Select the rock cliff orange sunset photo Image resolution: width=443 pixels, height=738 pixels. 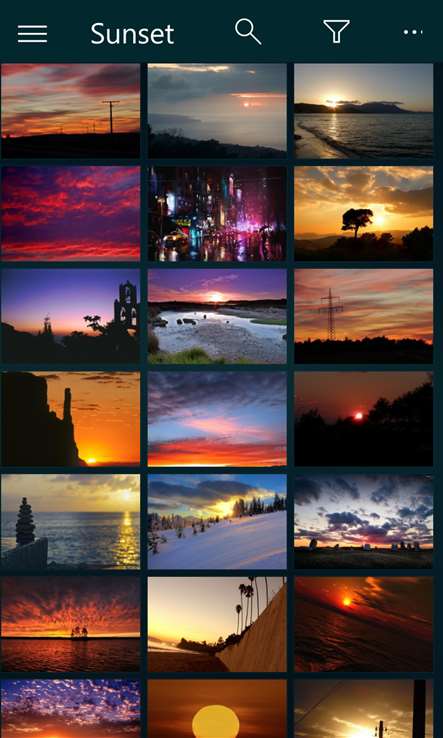coord(70,419)
